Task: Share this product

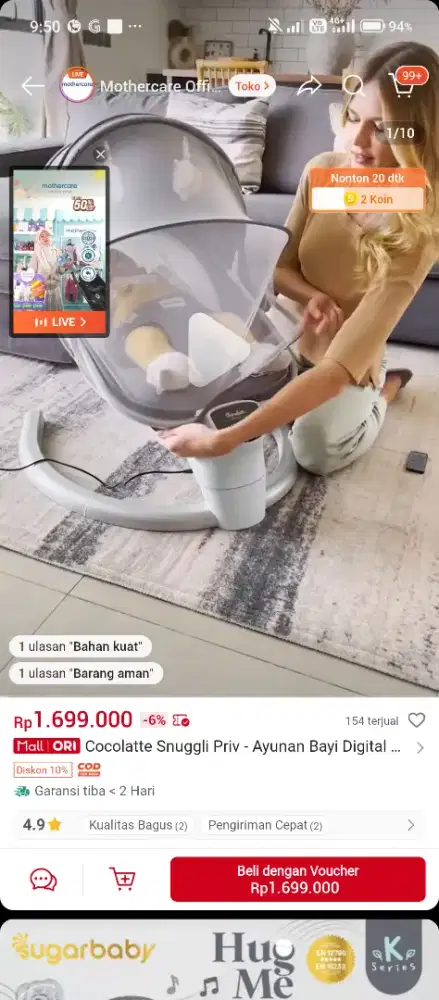Action: pos(309,86)
